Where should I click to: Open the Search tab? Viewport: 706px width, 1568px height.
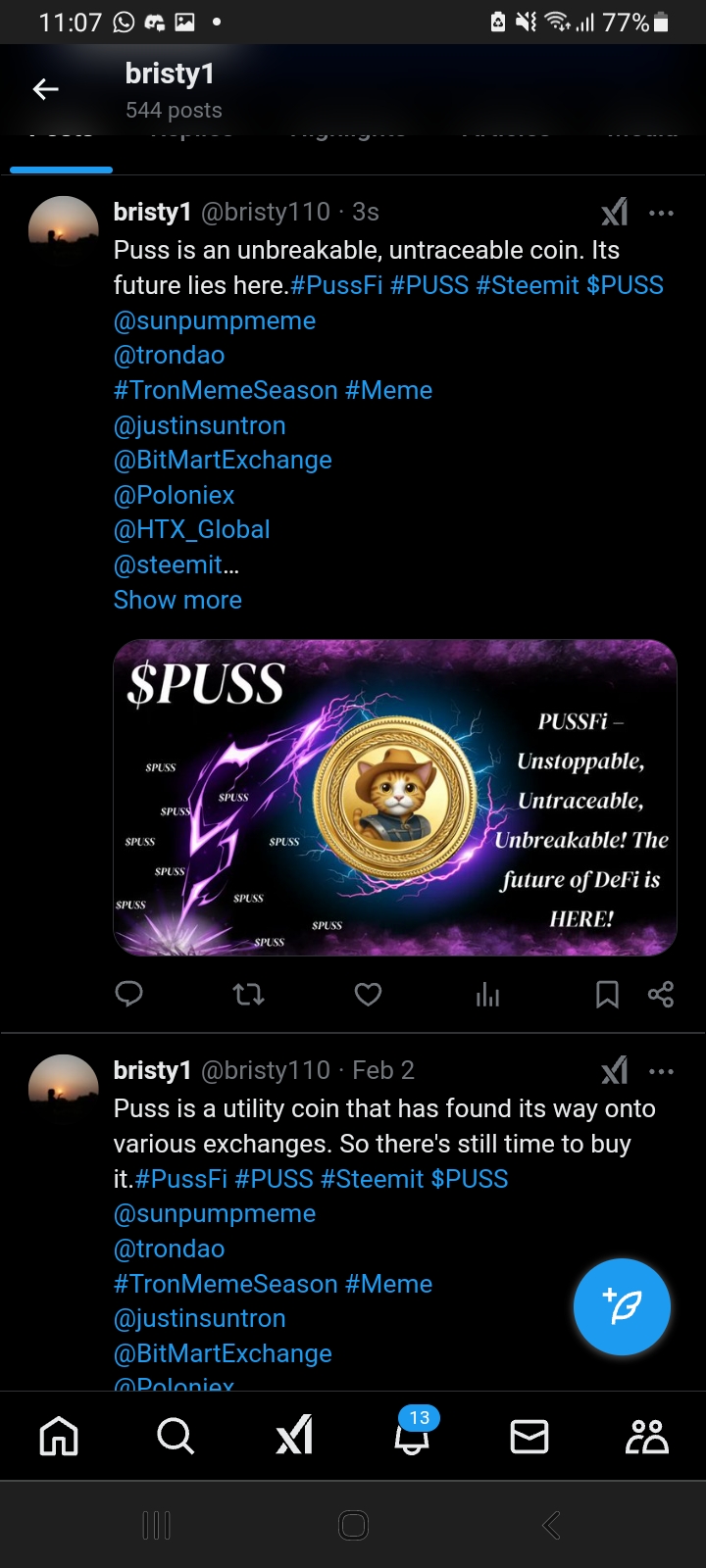click(176, 1437)
